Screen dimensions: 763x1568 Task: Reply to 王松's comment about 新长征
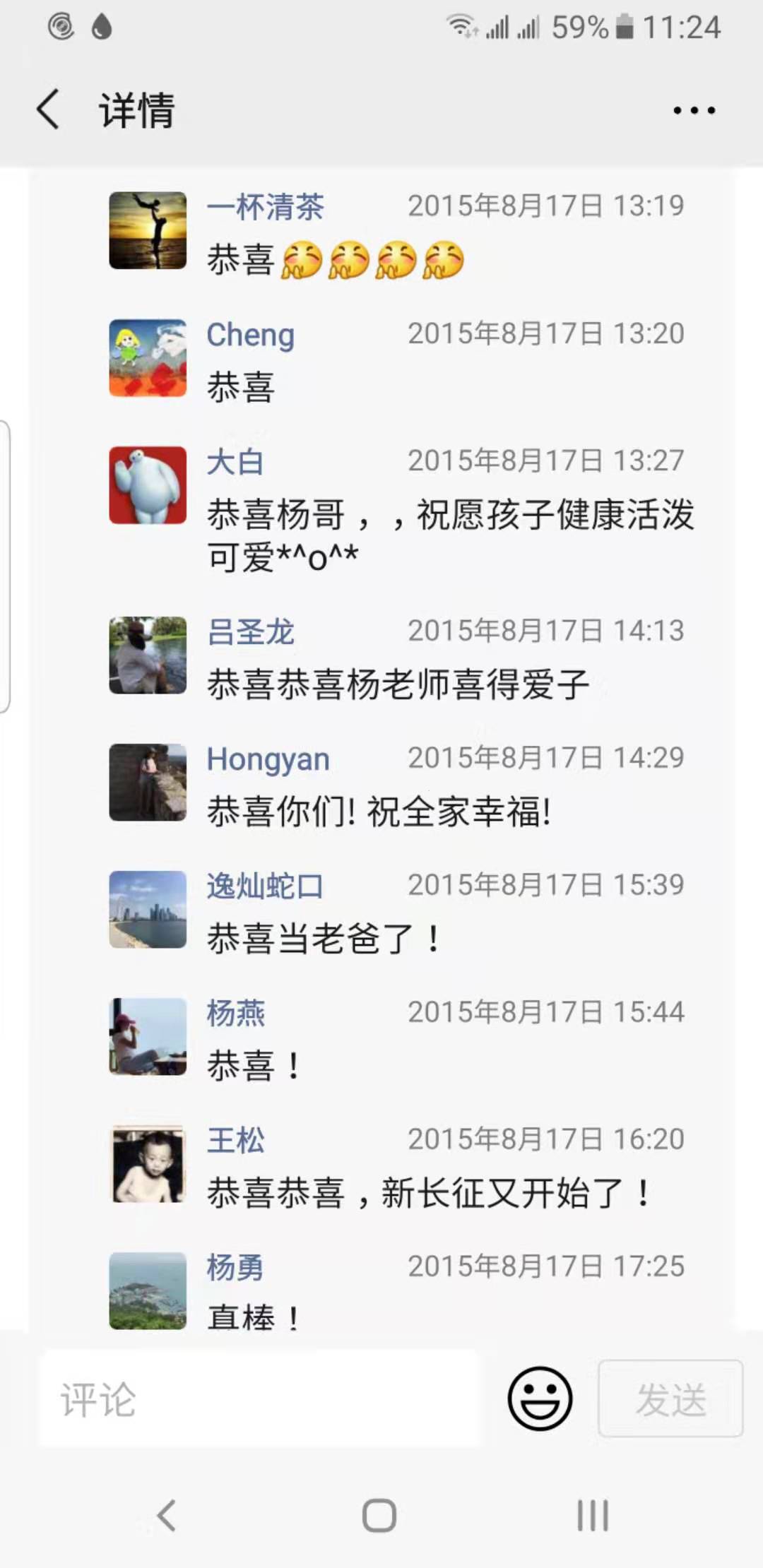click(x=428, y=1193)
